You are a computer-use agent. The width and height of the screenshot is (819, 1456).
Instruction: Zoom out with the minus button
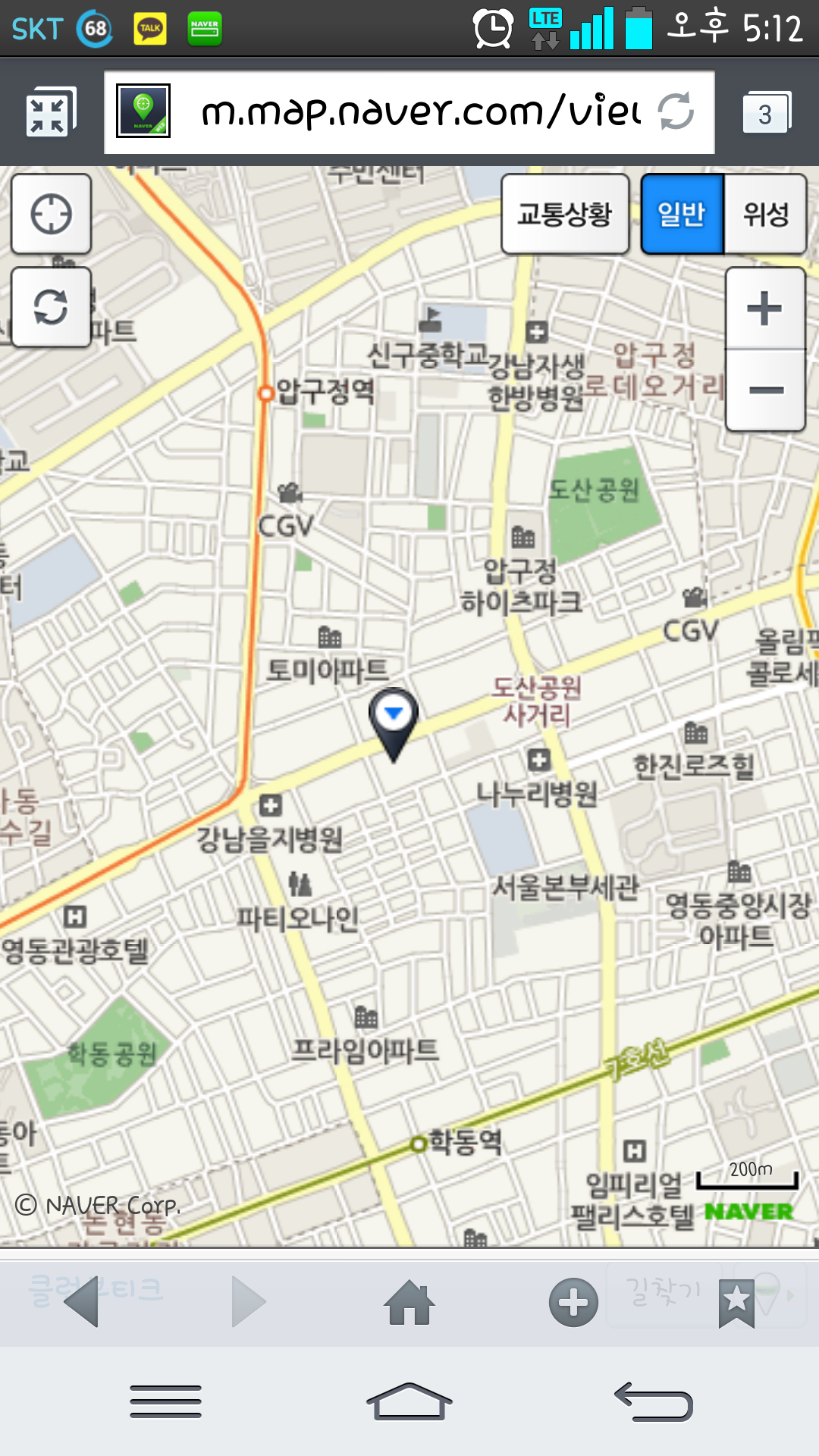point(764,391)
